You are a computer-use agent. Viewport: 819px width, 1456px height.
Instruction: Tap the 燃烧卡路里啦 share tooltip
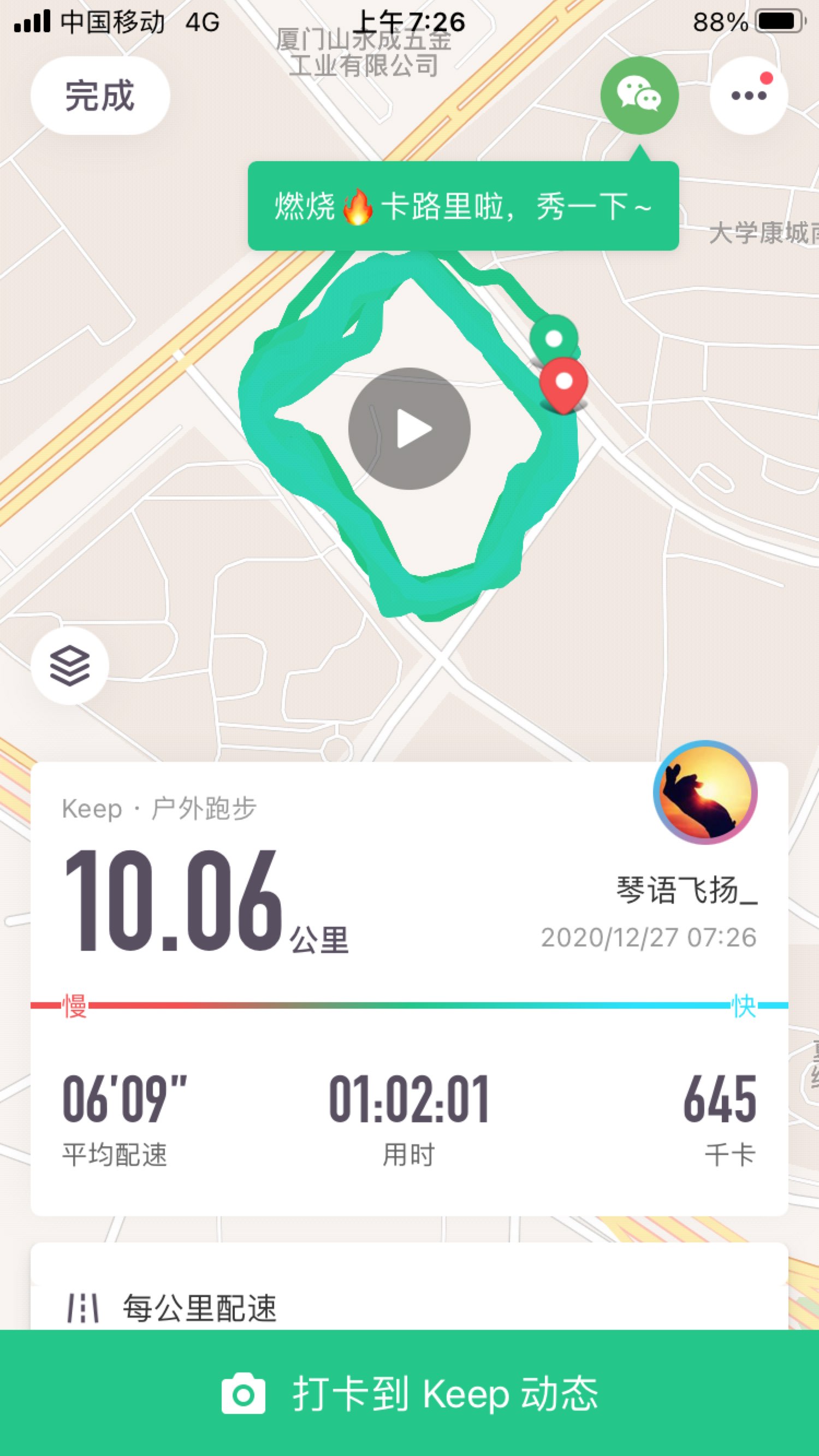point(463,206)
